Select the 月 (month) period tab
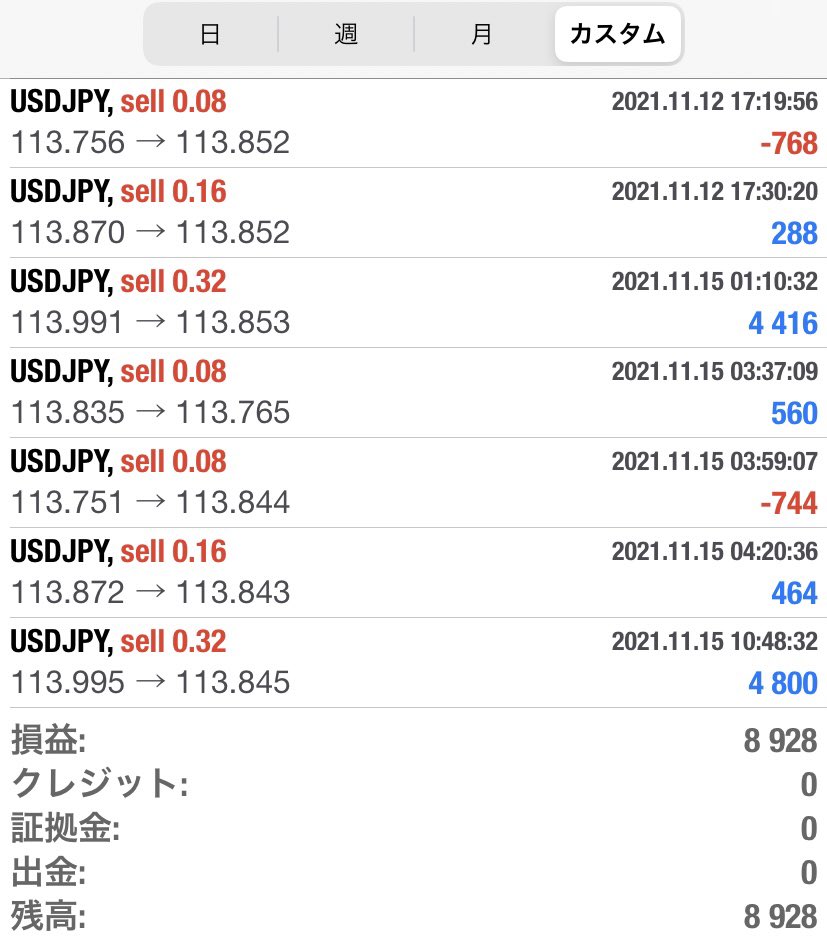The image size is (827, 942). (x=481, y=35)
